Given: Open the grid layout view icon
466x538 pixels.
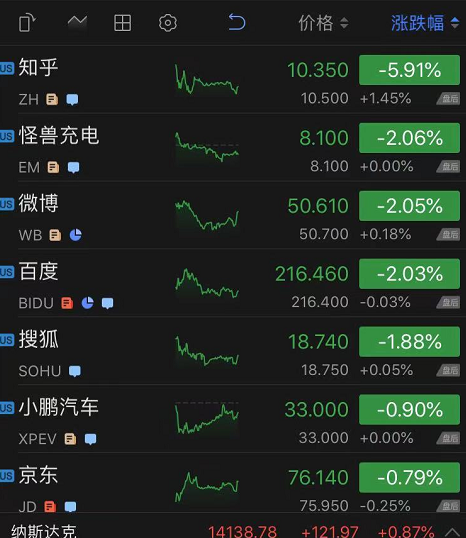Looking at the screenshot, I should (123, 23).
